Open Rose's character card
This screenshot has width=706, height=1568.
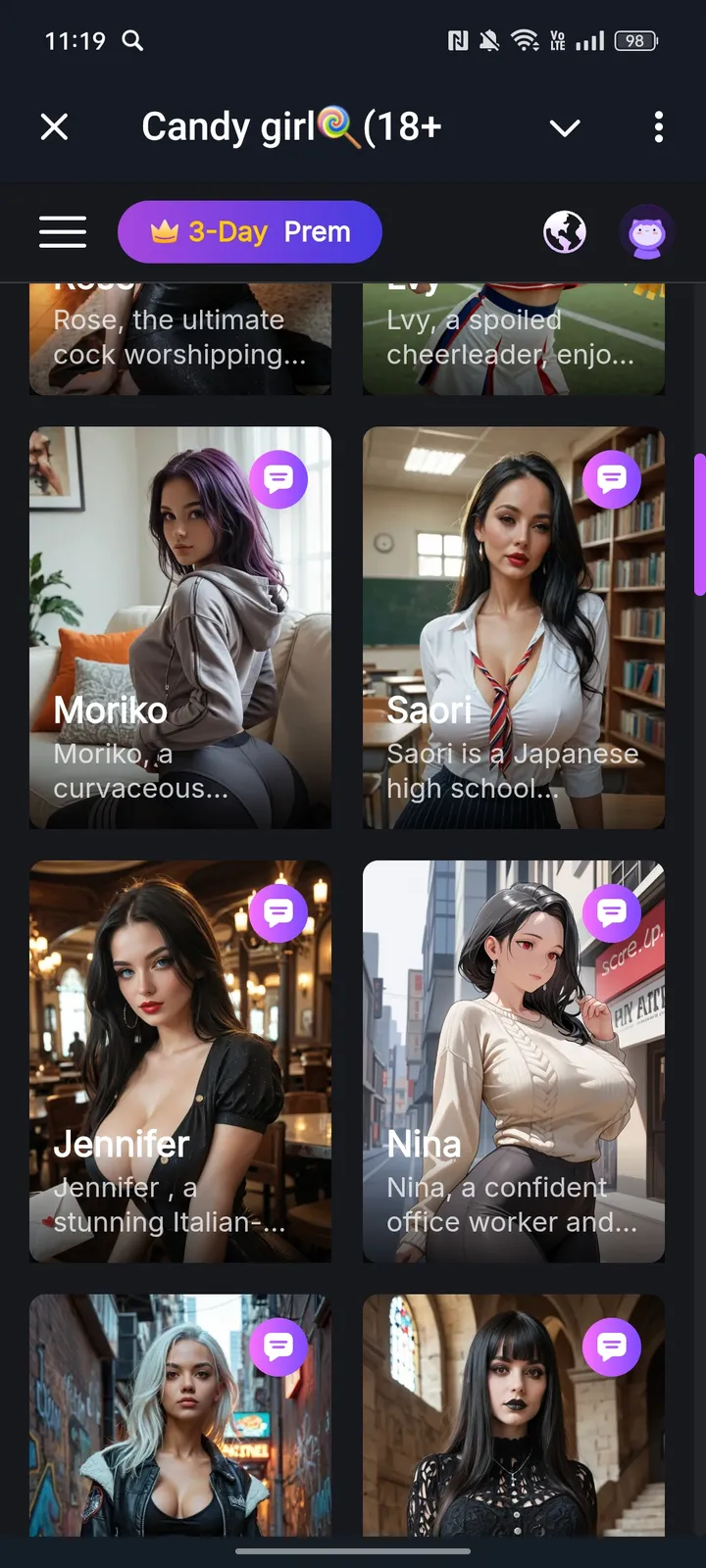(179, 338)
